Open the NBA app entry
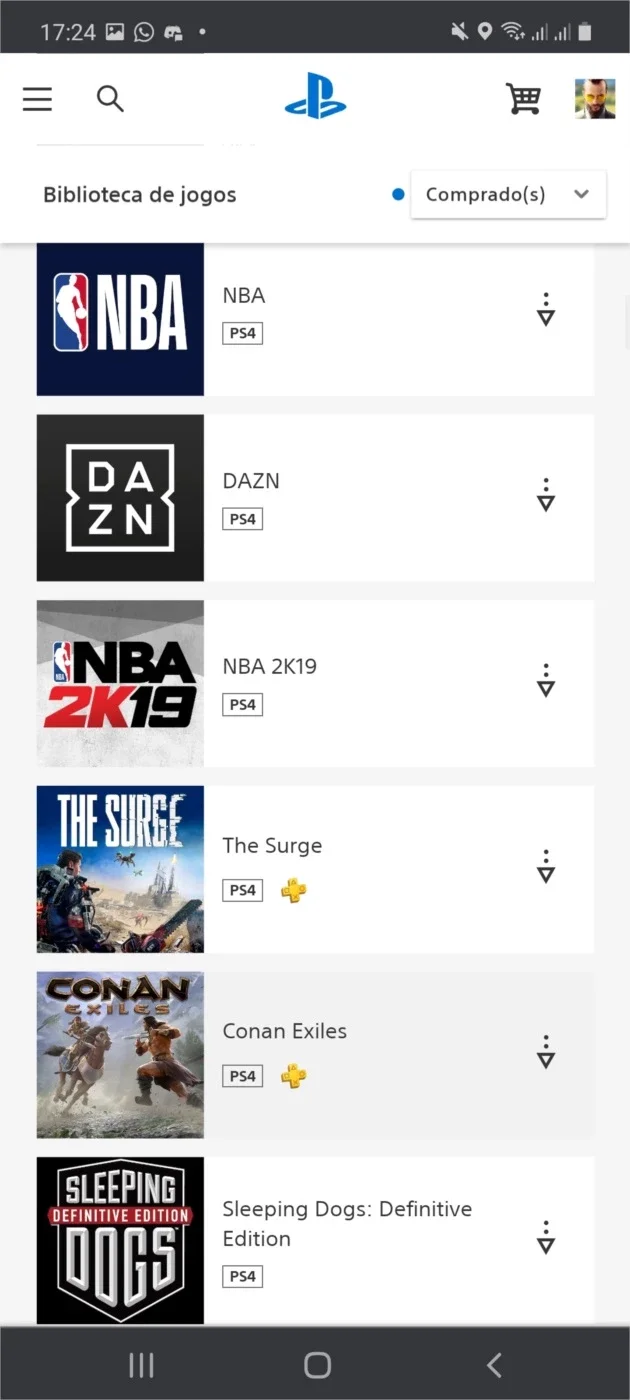The height and width of the screenshot is (1400, 630). pyautogui.click(x=315, y=319)
